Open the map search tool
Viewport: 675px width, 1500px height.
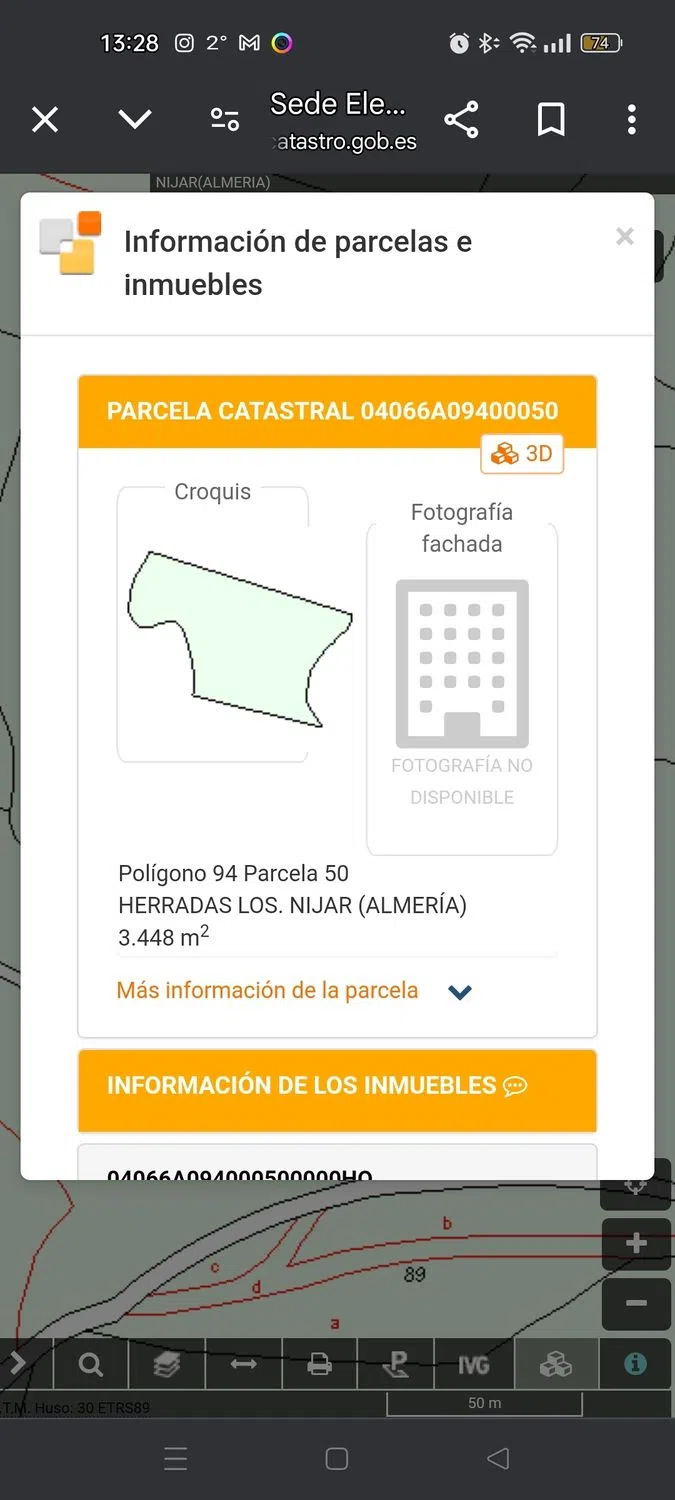click(x=91, y=1364)
